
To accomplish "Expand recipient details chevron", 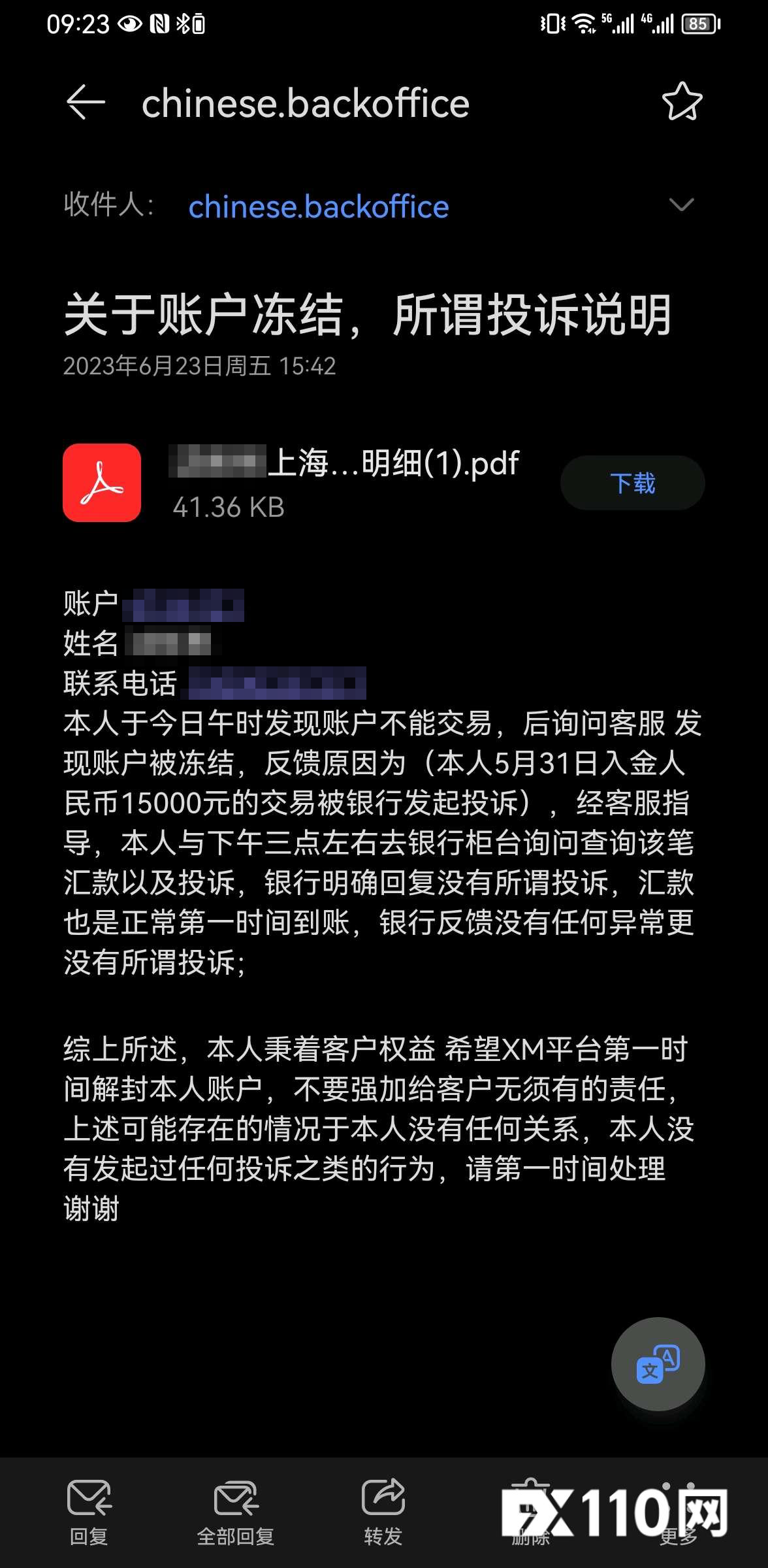I will pyautogui.click(x=681, y=205).
